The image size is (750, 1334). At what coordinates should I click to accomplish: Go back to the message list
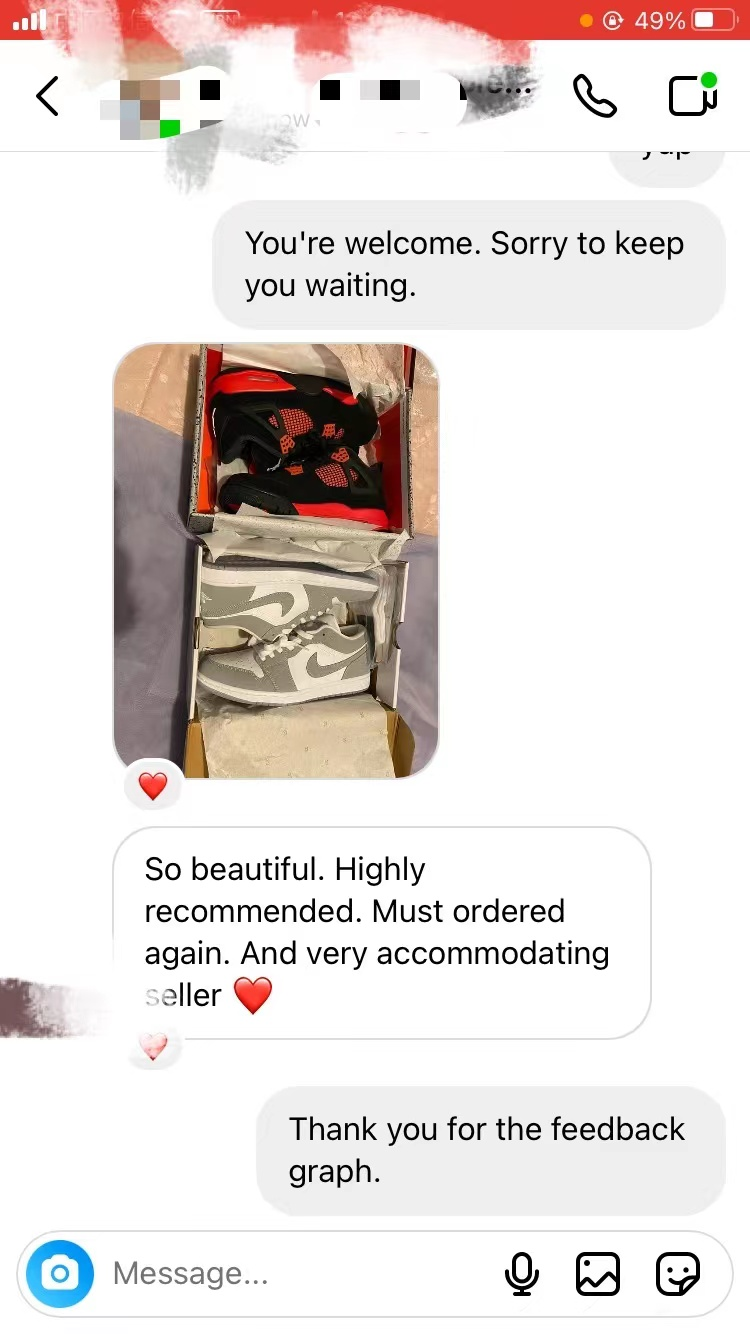pos(47,97)
